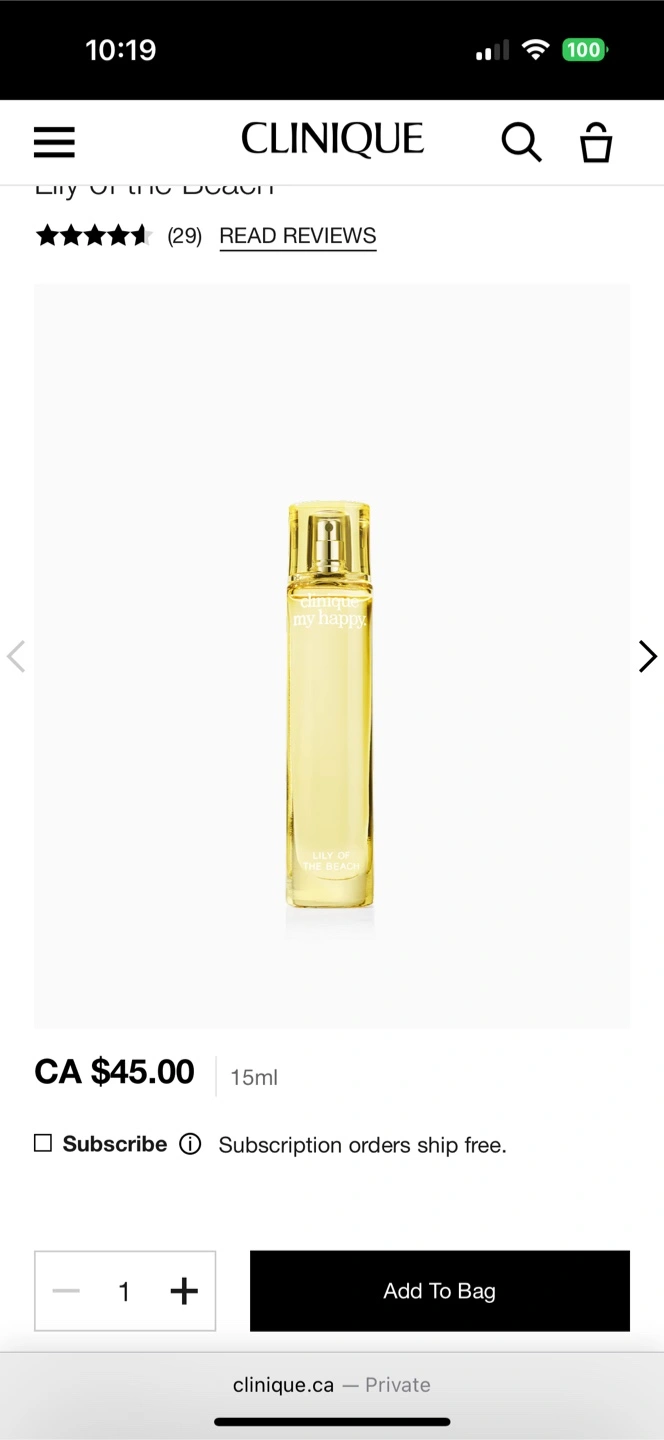Increase quantity with plus button

(184, 1291)
